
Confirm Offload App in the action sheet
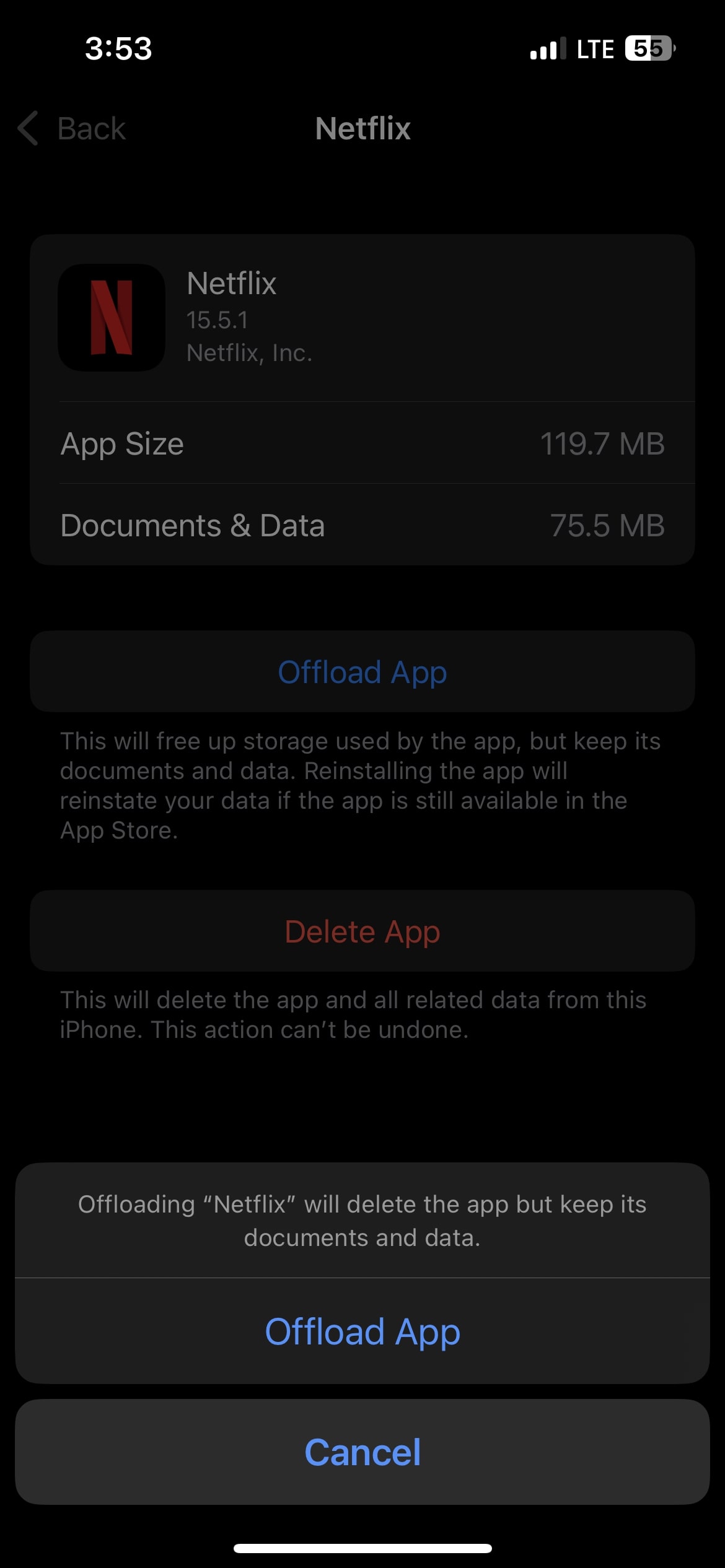coord(362,1331)
